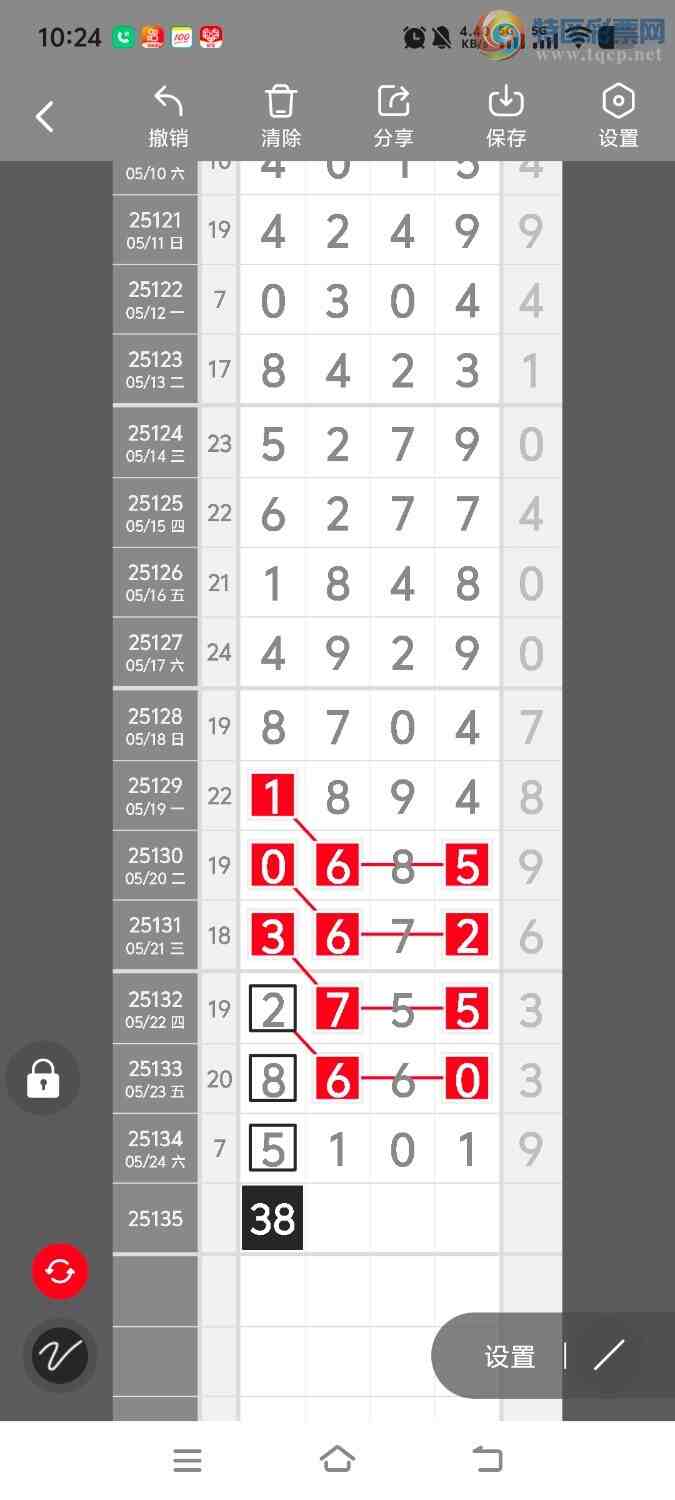Open the system recent apps menu

[x=187, y=1460]
